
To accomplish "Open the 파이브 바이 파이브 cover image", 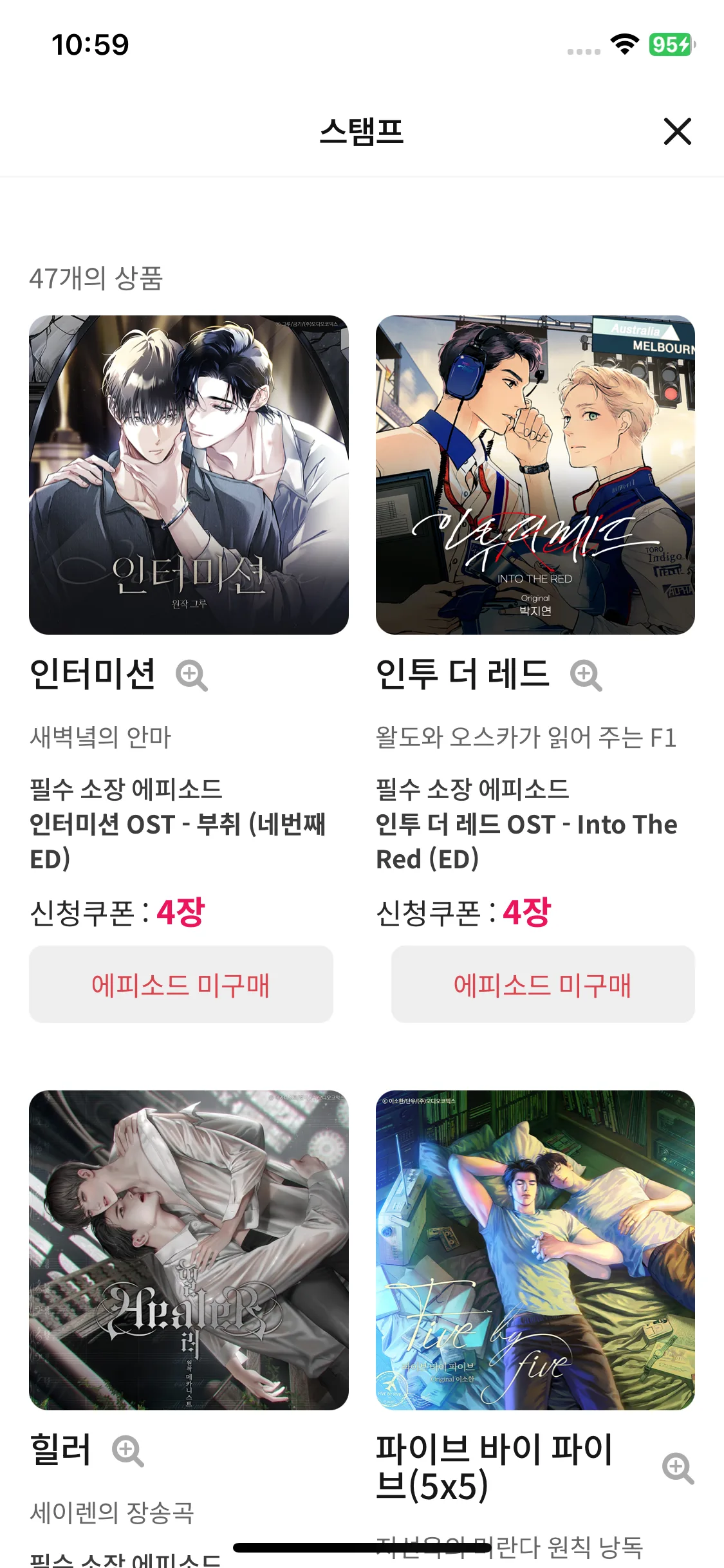I will click(535, 1249).
